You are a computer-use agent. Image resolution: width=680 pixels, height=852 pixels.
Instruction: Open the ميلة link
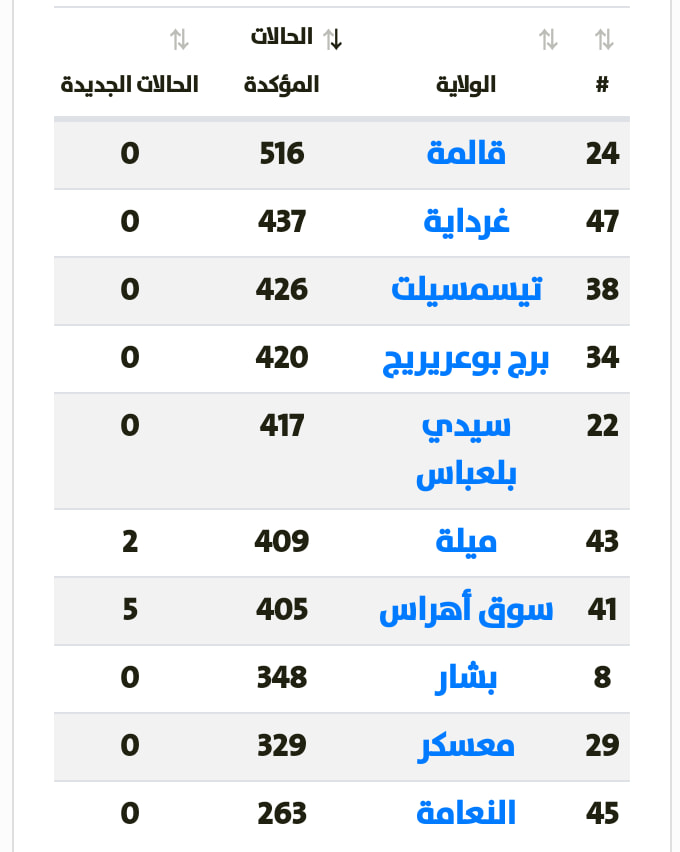click(x=466, y=542)
